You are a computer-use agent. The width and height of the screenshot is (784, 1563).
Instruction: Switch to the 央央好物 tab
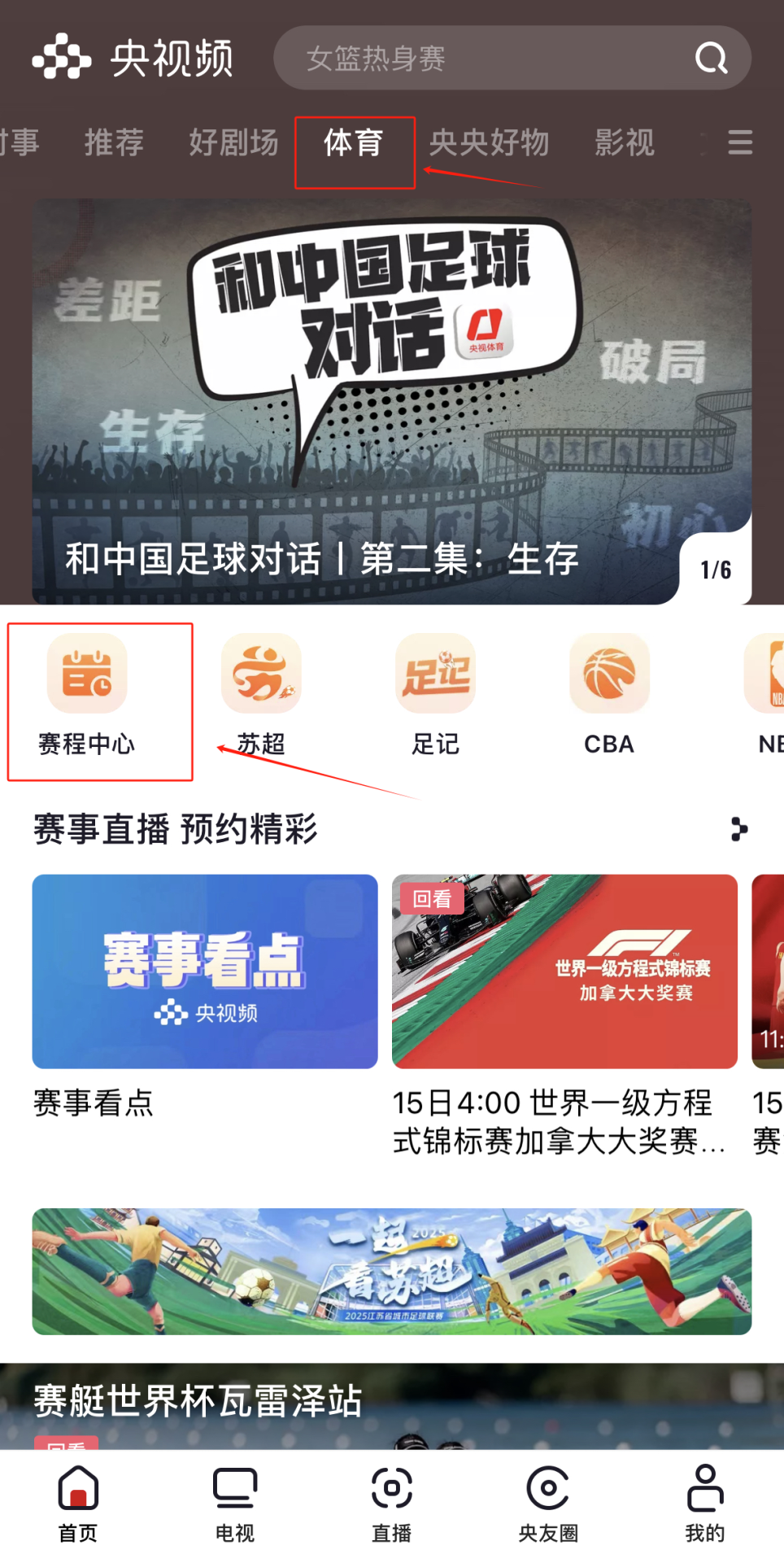click(x=489, y=142)
